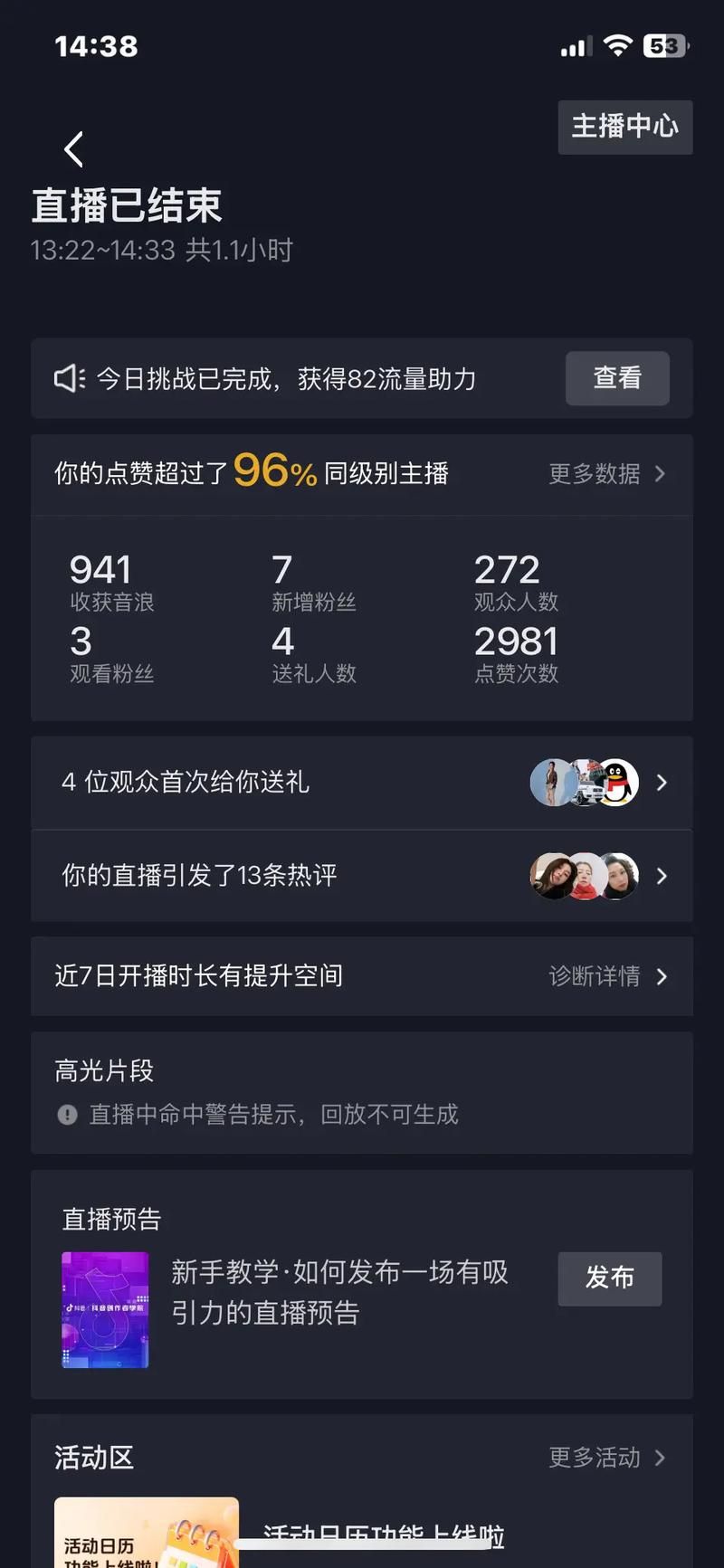Click the leftmost gifter avatar
Image resolution: width=724 pixels, height=1568 pixels.
551,782
